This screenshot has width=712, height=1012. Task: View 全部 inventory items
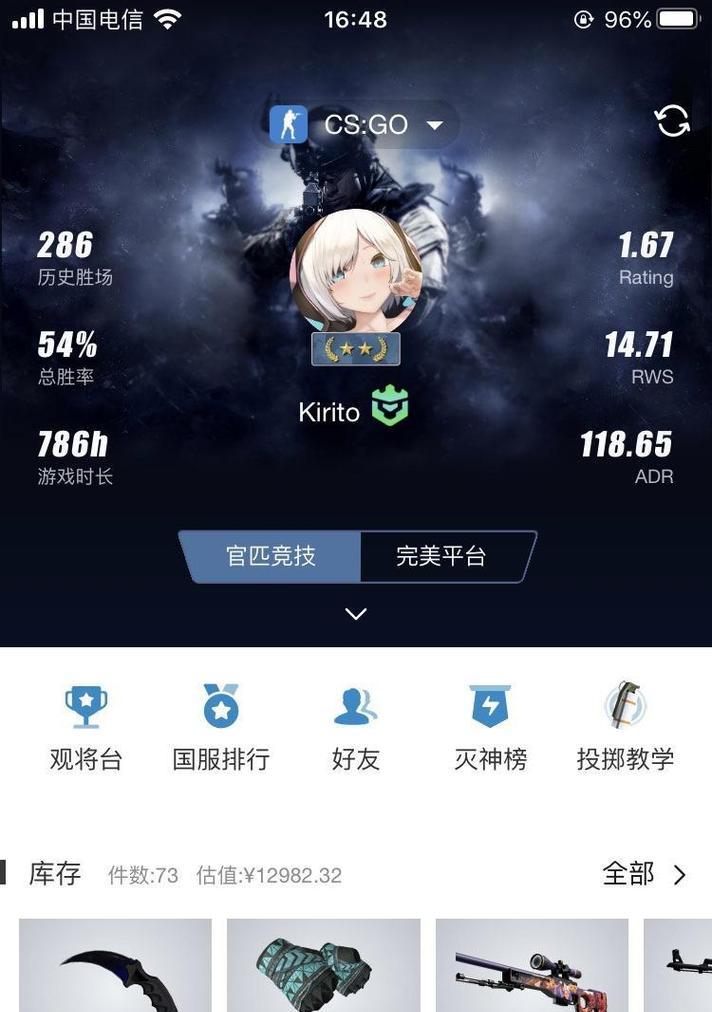(x=644, y=874)
